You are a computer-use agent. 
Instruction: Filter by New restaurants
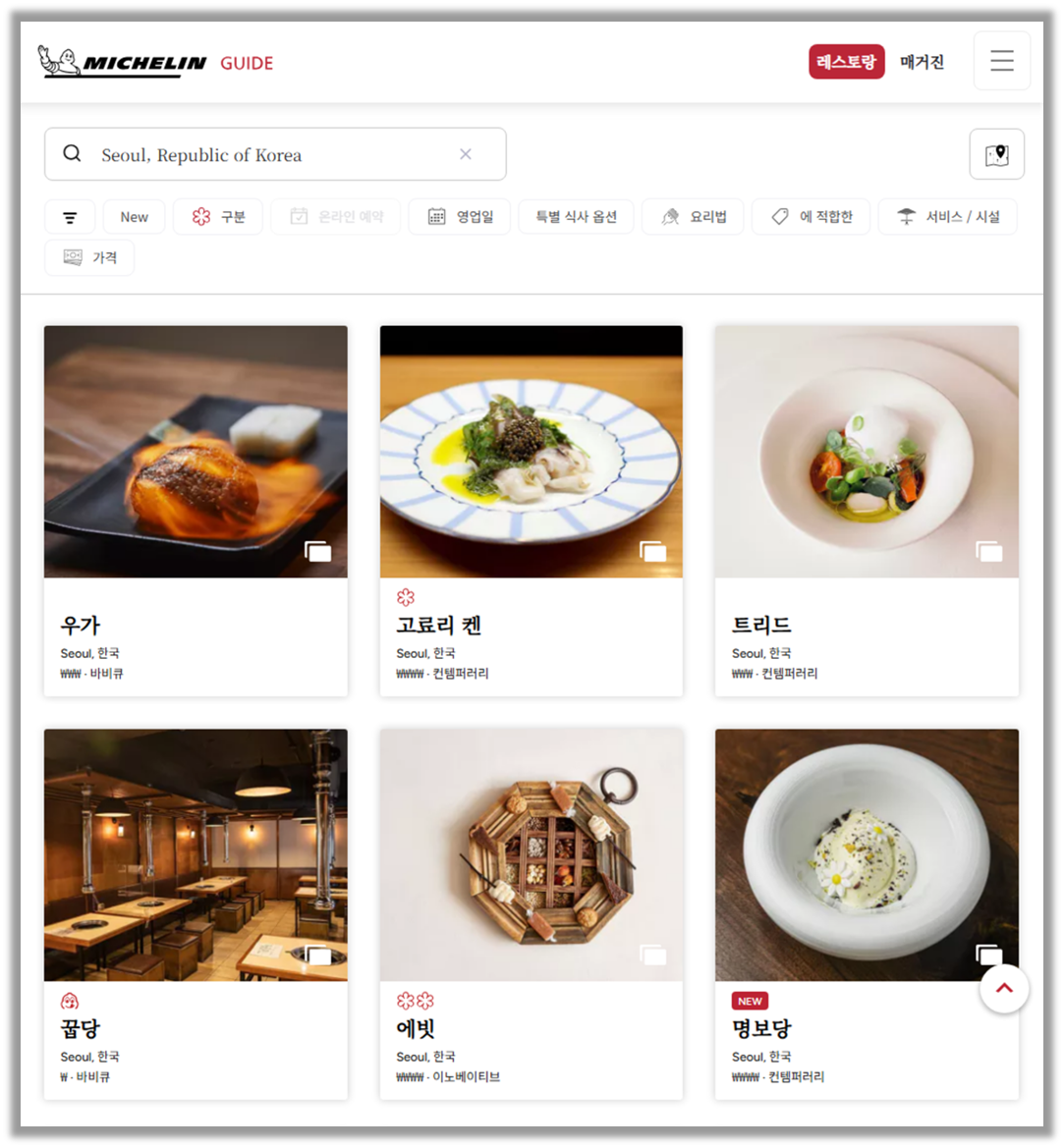pos(134,217)
